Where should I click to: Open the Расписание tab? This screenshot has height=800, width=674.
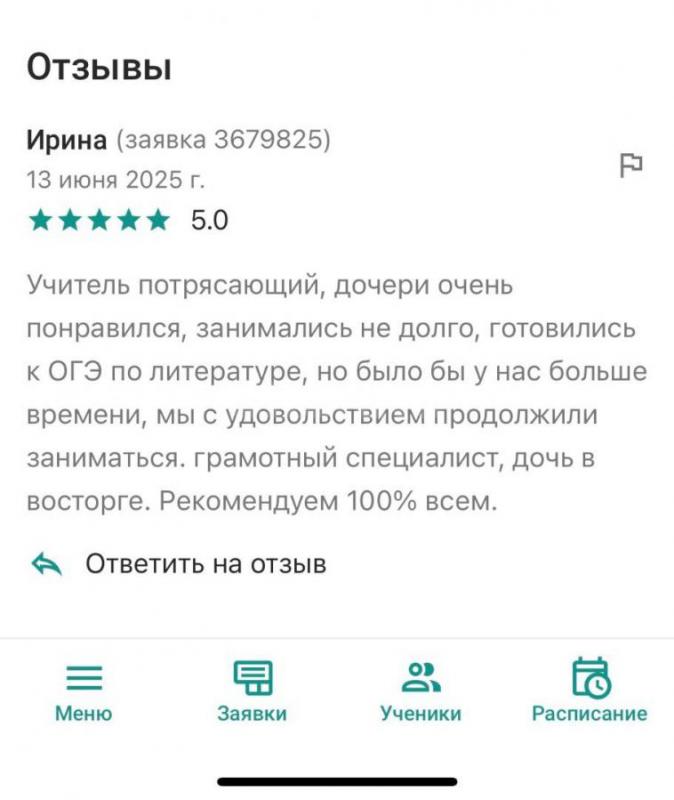(x=589, y=690)
